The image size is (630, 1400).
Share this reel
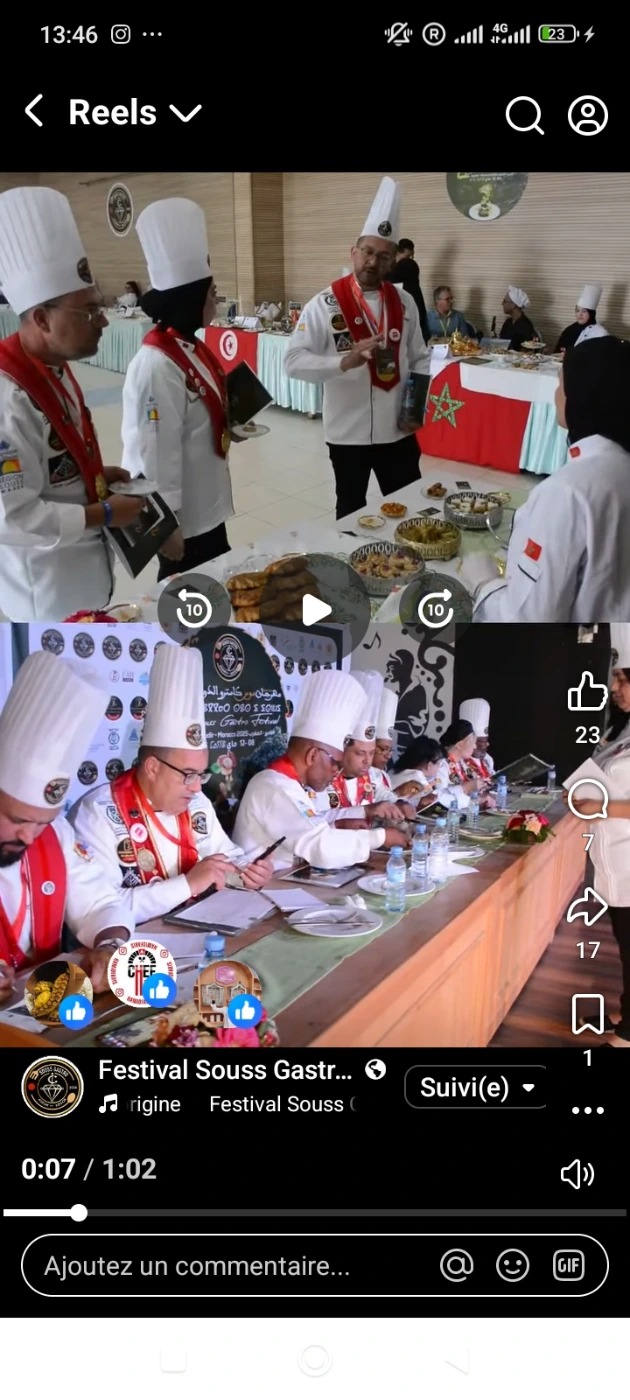pyautogui.click(x=588, y=907)
